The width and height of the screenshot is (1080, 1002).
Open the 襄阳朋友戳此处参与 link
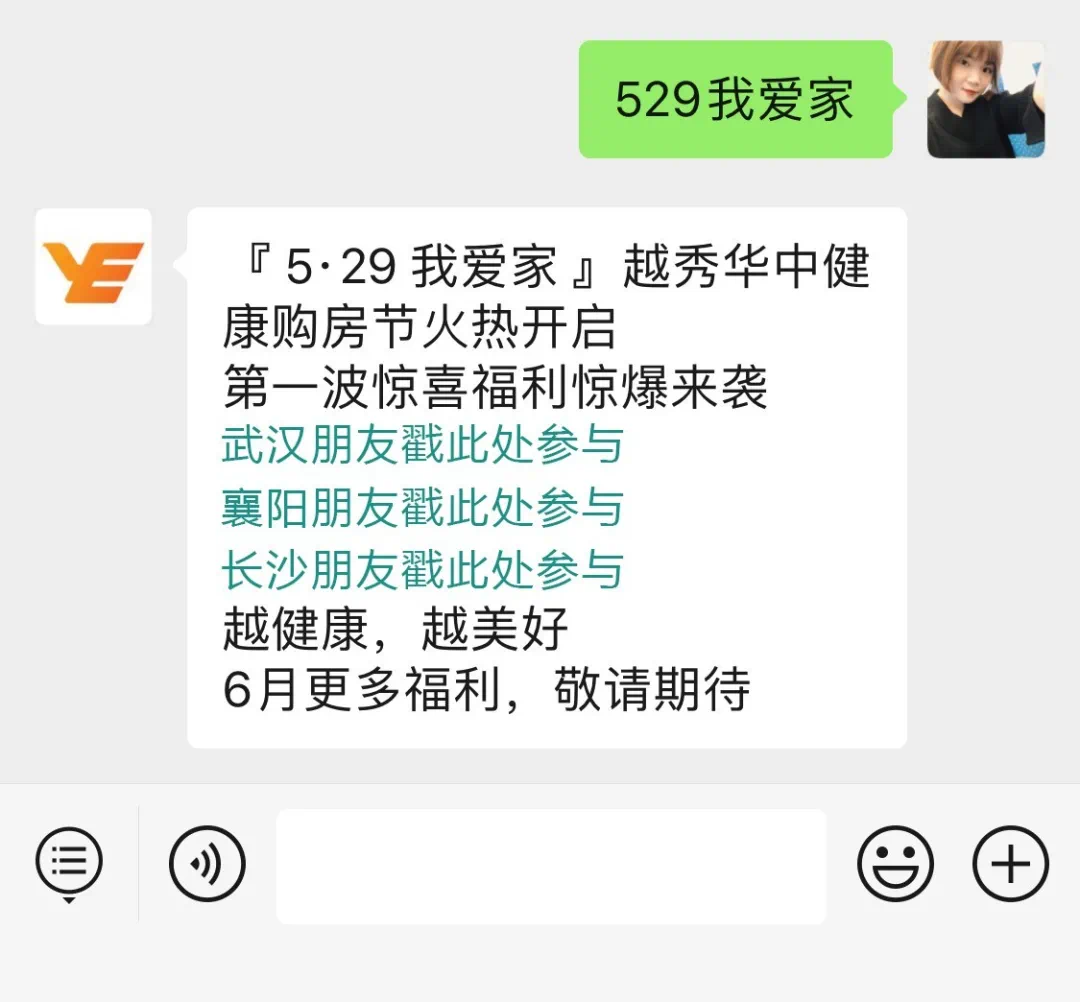coord(422,509)
